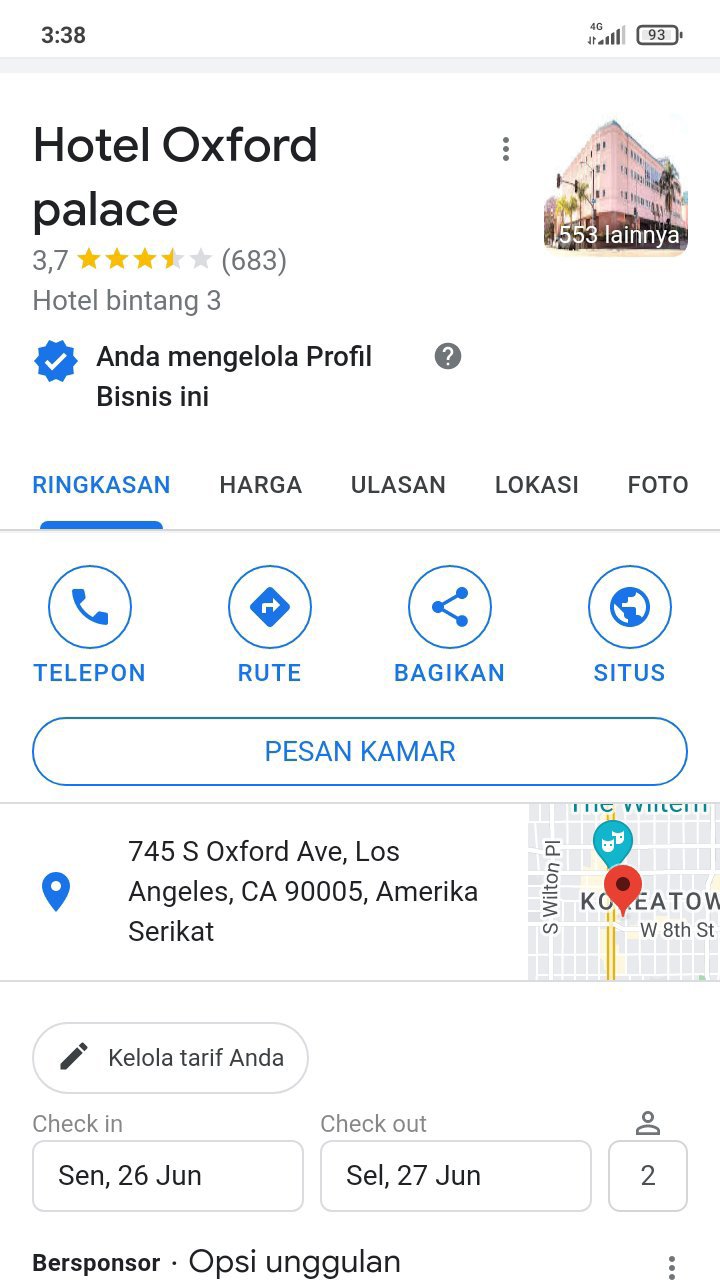The width and height of the screenshot is (720, 1280).
Task: Tap Kelola tarif Anda chip
Action: 170,1057
